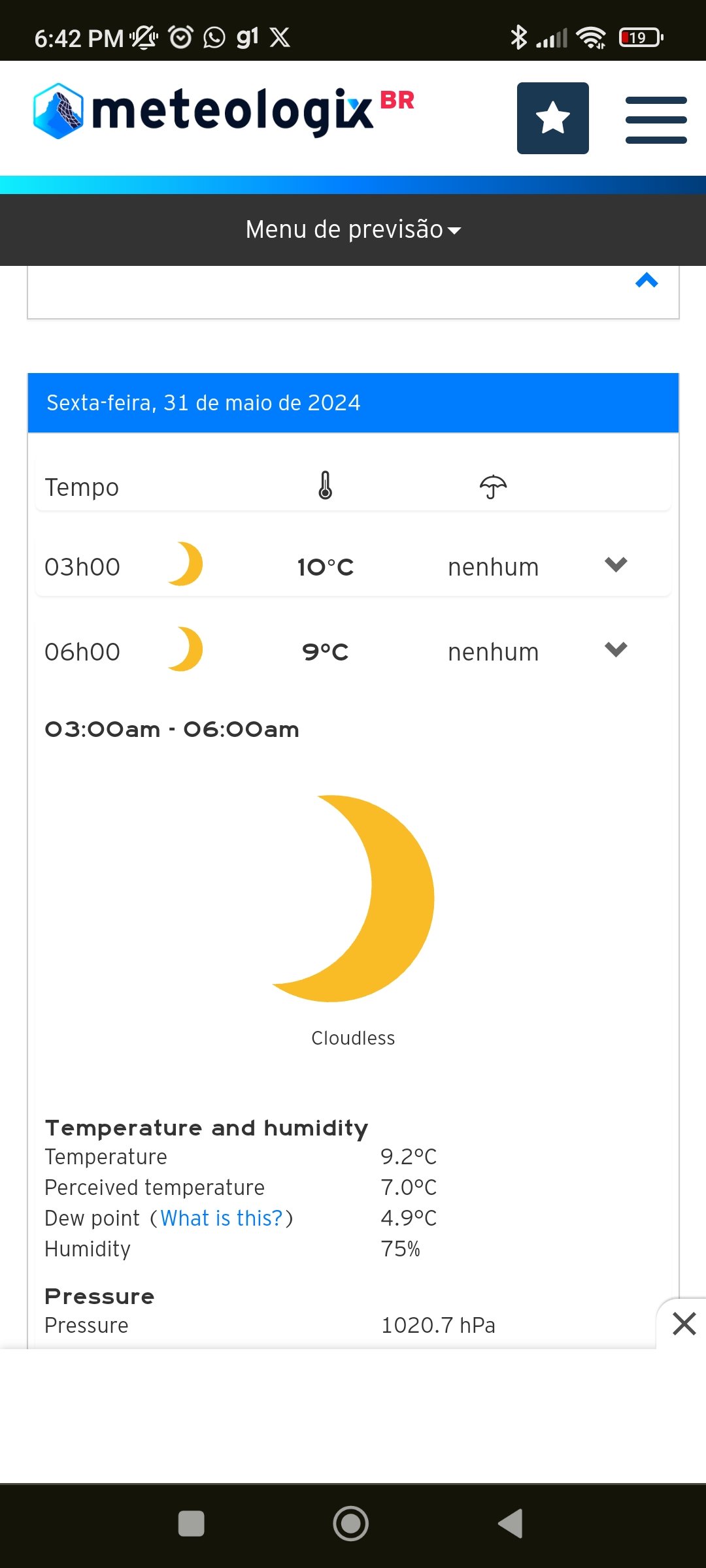Open the "What is this?" dew point link

point(222,1218)
